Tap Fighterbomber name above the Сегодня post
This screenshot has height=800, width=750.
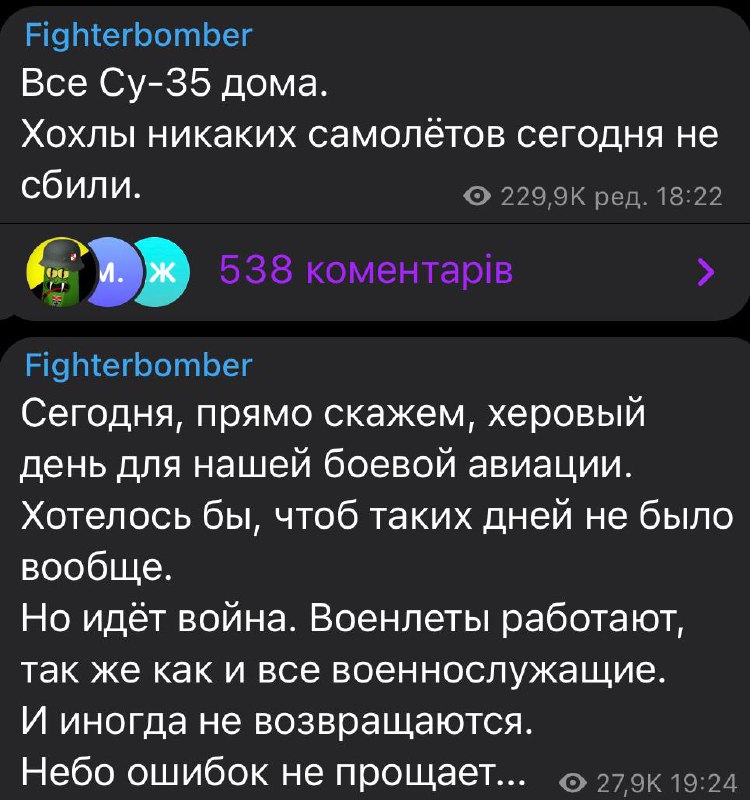click(x=137, y=365)
